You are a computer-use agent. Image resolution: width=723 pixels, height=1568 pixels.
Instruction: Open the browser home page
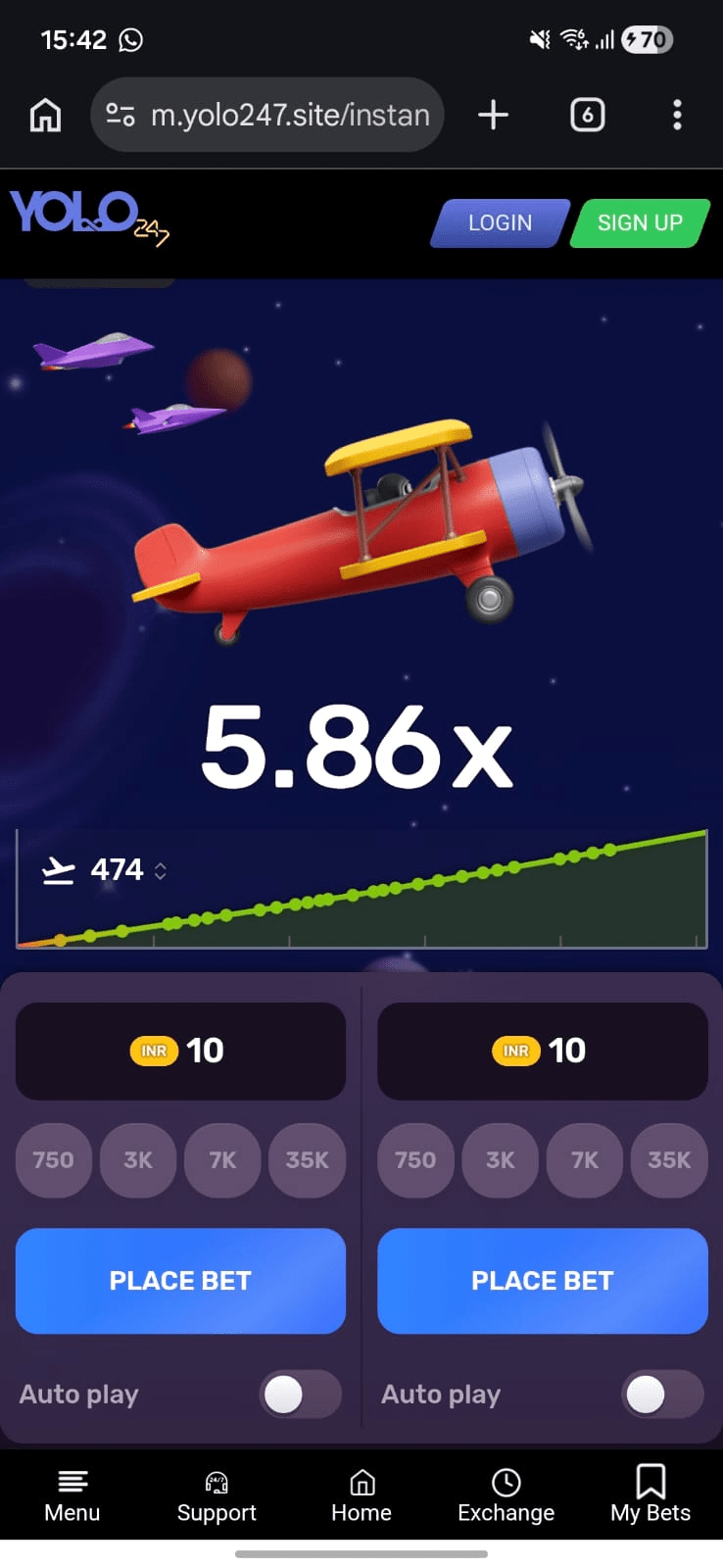pos(46,116)
